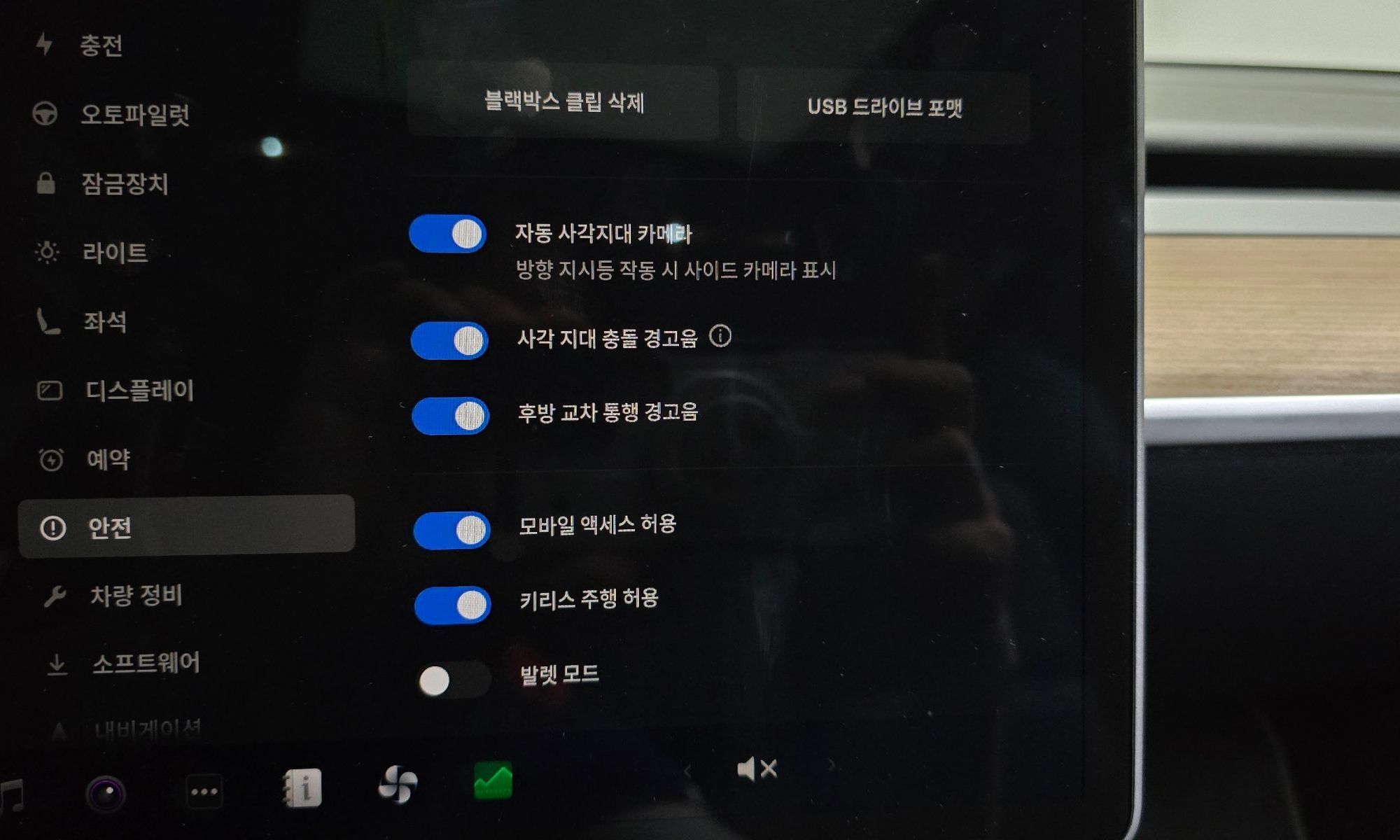Go to the 예약 menu
Image resolution: width=1400 pixels, height=840 pixels.
108,459
